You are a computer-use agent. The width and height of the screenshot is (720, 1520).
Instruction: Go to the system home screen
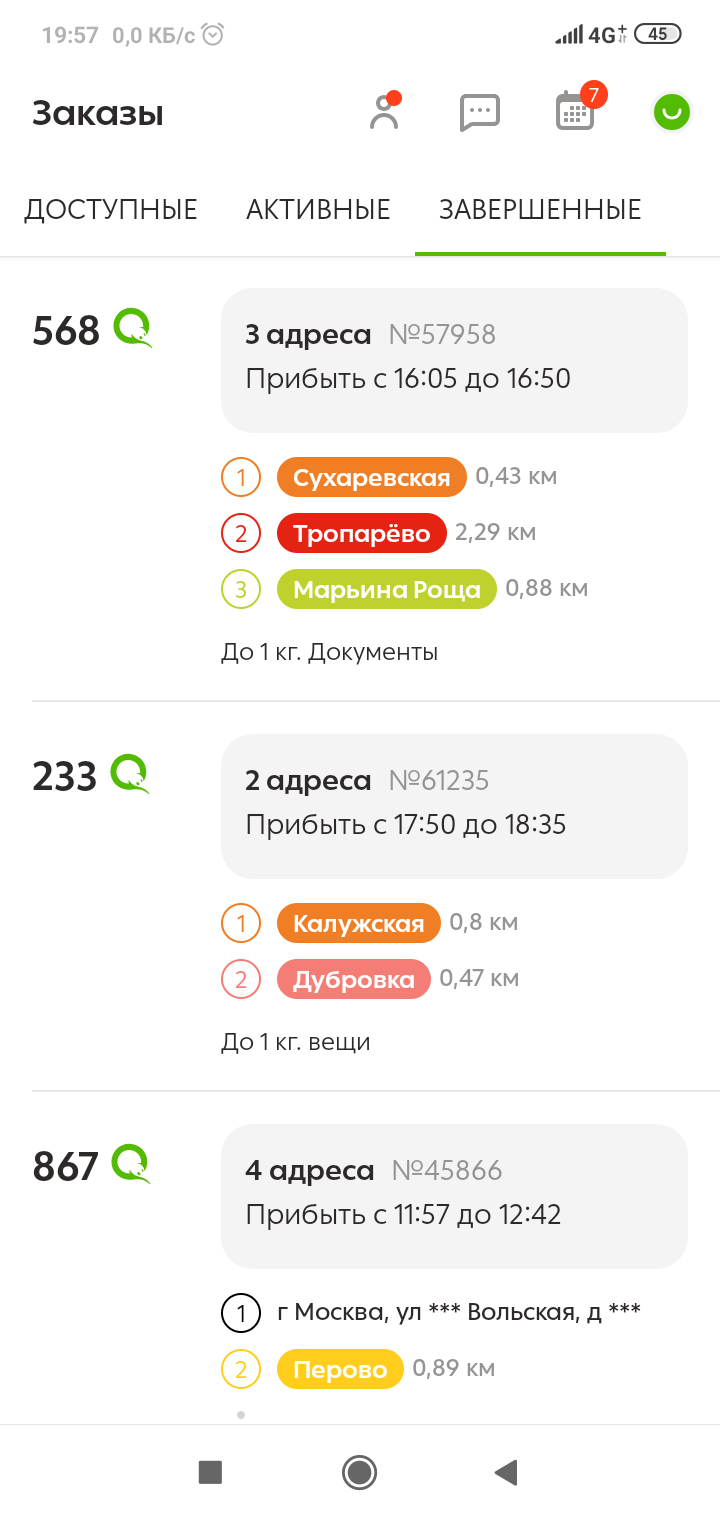(x=359, y=1472)
